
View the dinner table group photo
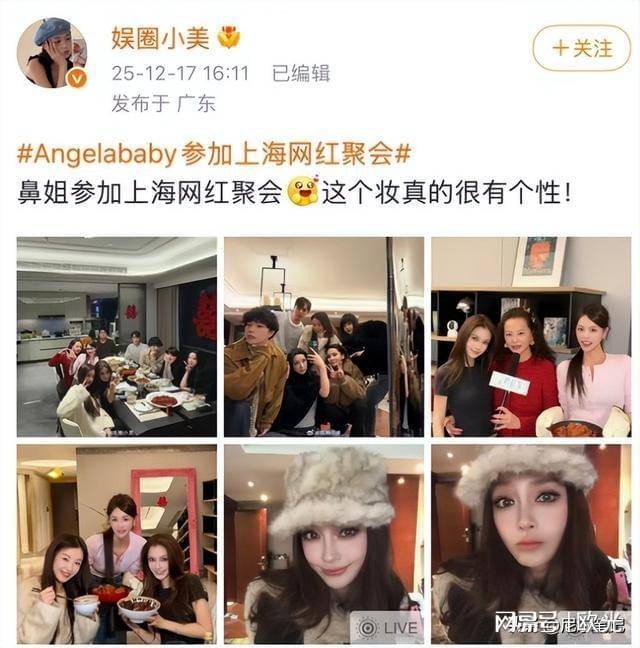116,336
